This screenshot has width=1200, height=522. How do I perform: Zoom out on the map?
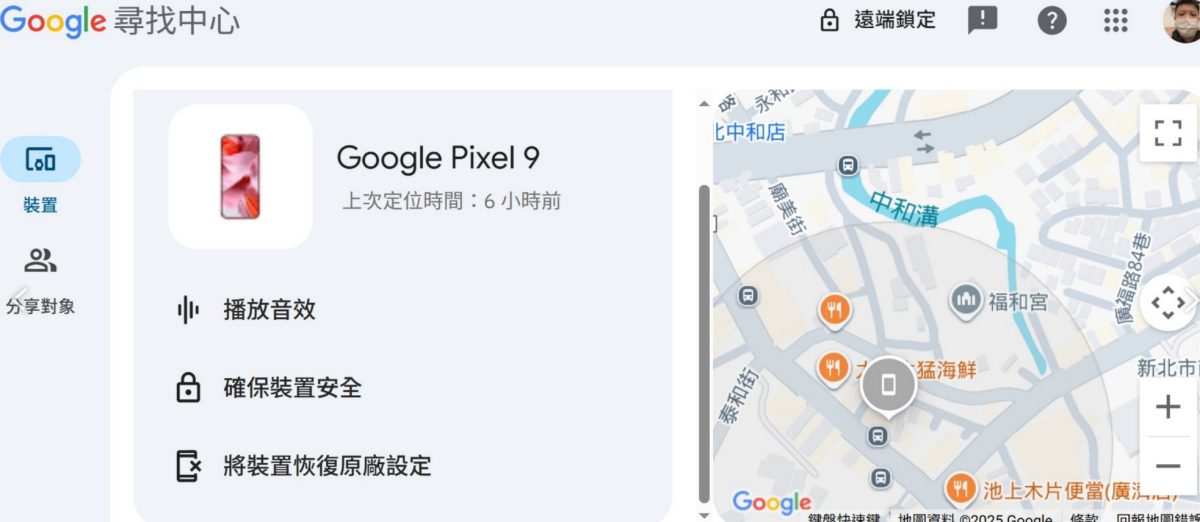tap(1167, 466)
